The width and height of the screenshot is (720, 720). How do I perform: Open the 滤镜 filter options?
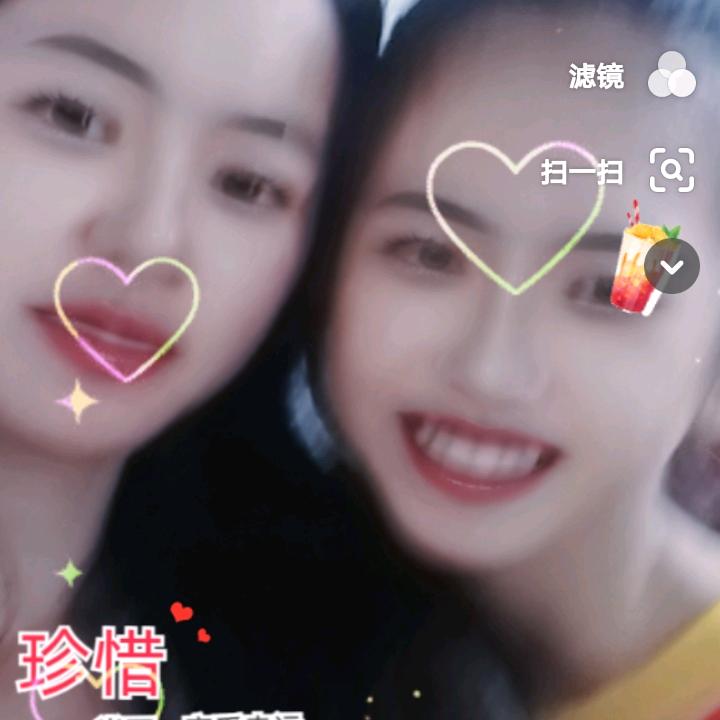[671, 76]
